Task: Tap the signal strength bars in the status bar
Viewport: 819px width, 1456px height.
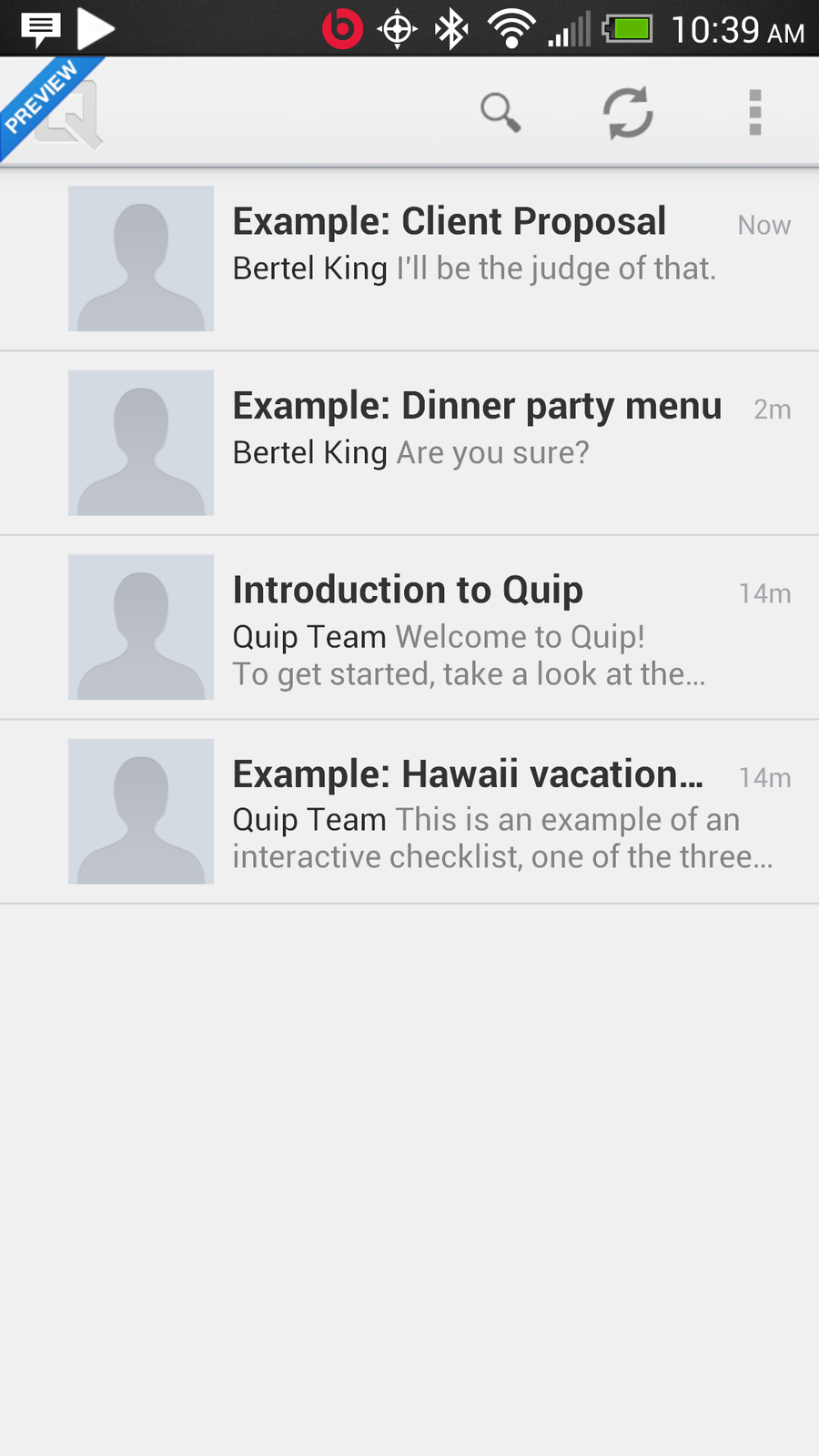Action: (x=569, y=28)
